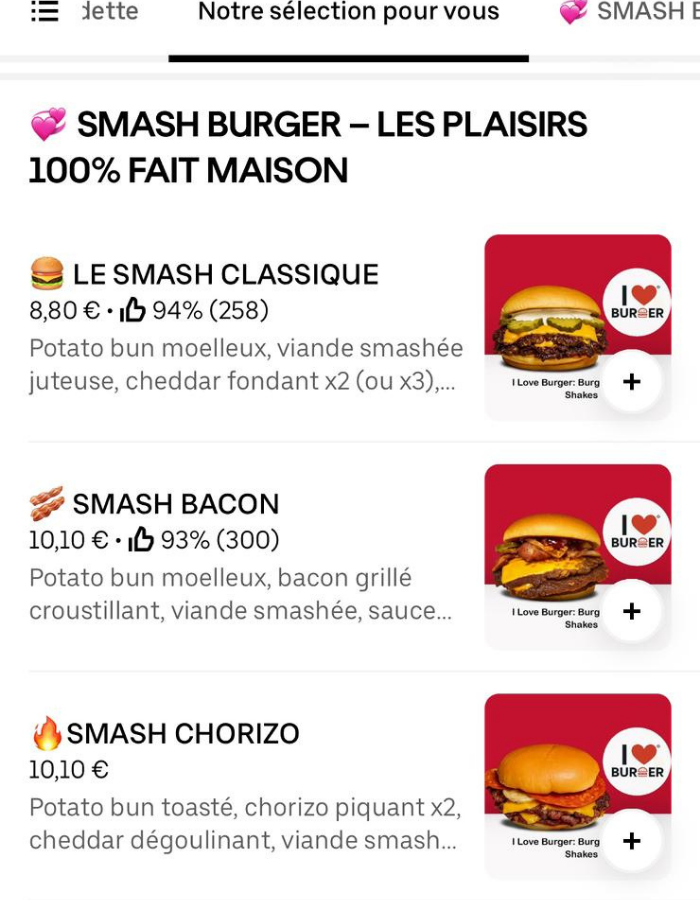Select the SMASH CHORIZO item
700x900 pixels.
click(183, 734)
